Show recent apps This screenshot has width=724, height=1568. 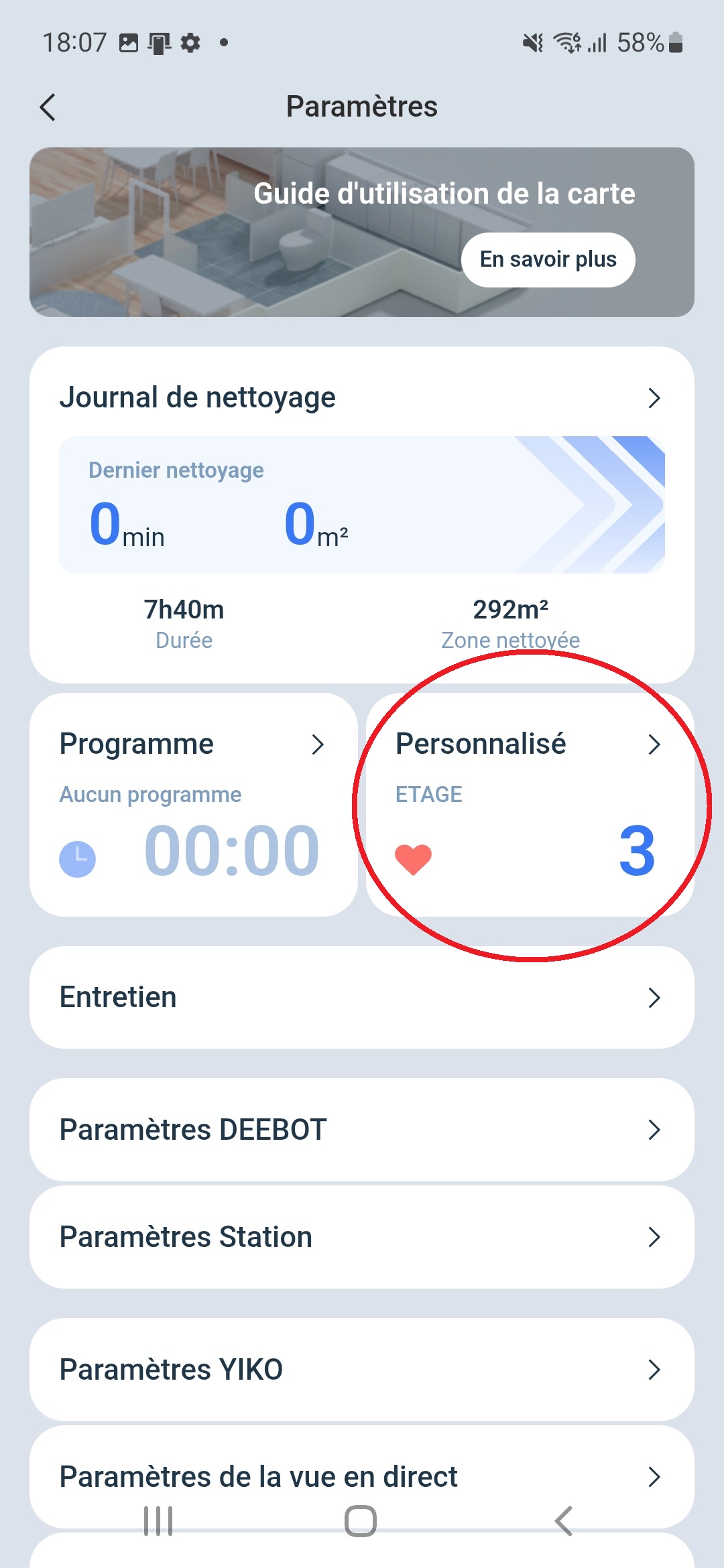pyautogui.click(x=158, y=1521)
